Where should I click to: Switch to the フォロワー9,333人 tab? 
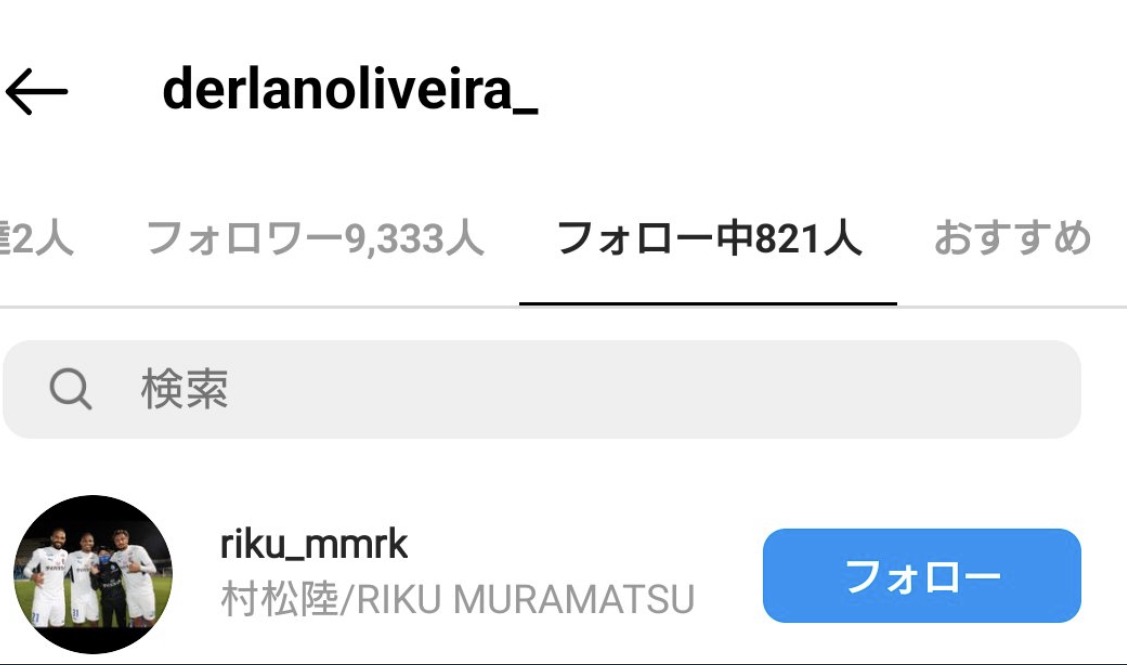click(315, 239)
